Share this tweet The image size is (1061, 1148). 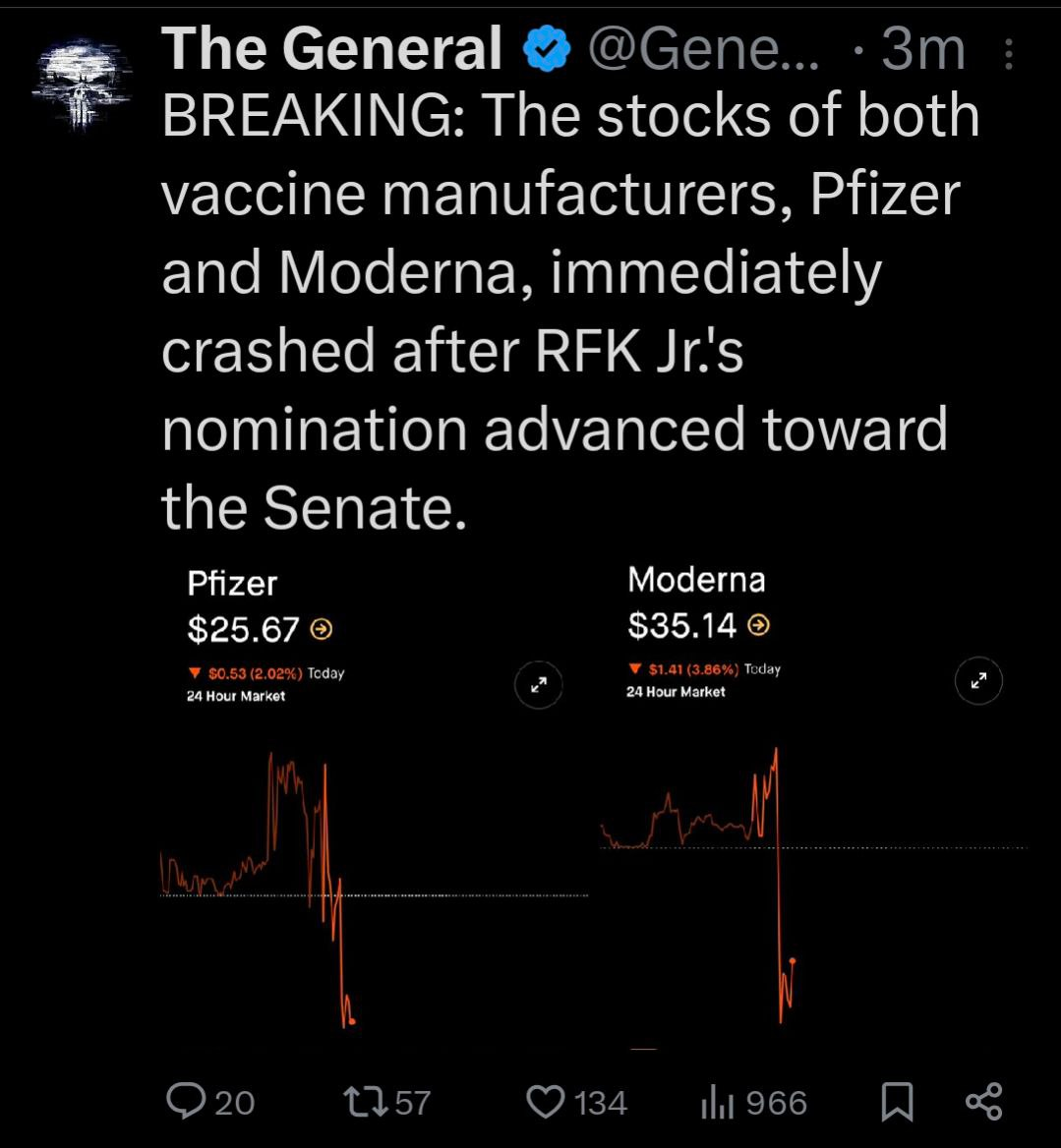click(983, 1101)
